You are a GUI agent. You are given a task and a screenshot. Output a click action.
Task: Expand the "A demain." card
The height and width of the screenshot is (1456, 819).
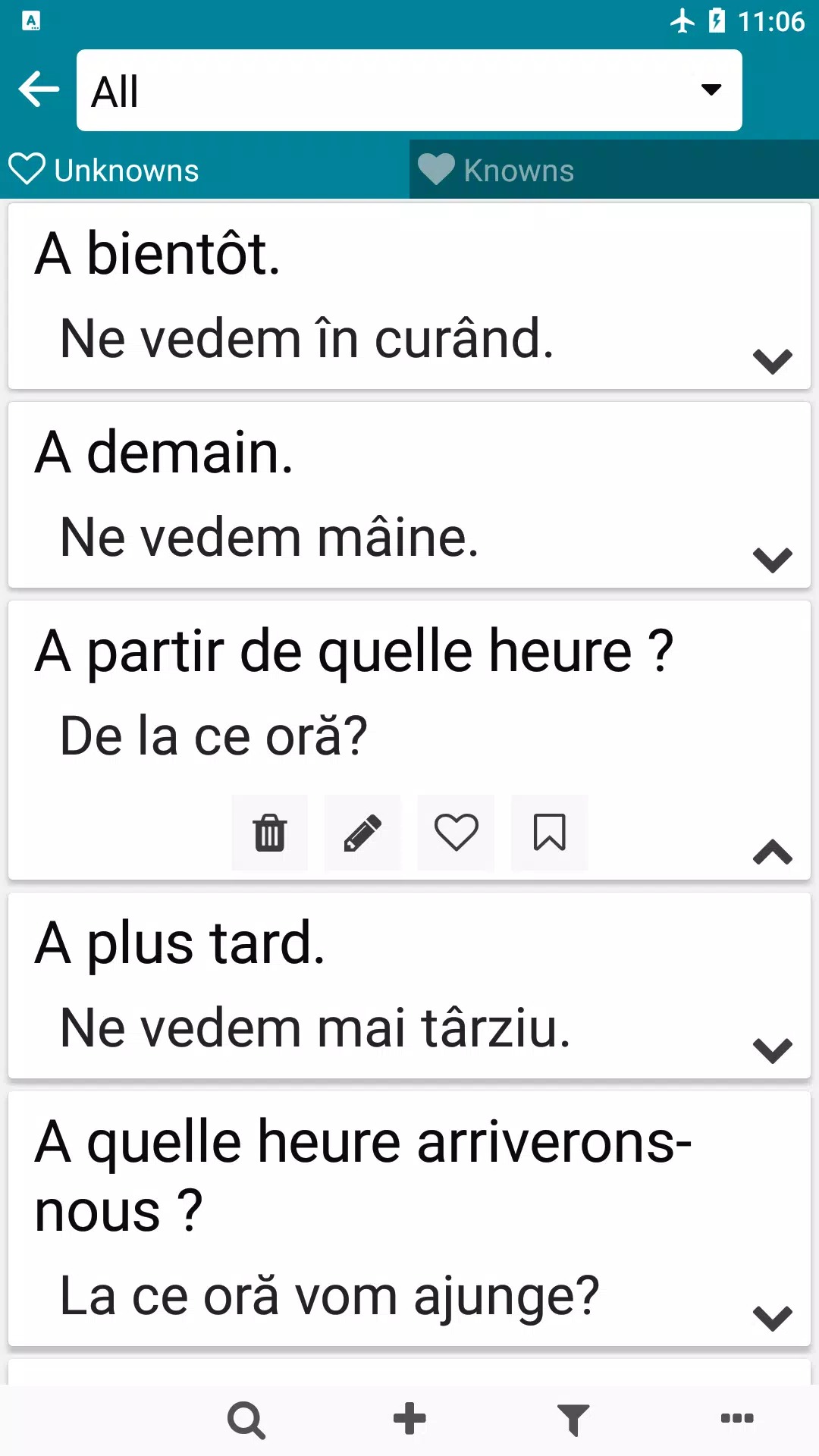click(772, 560)
